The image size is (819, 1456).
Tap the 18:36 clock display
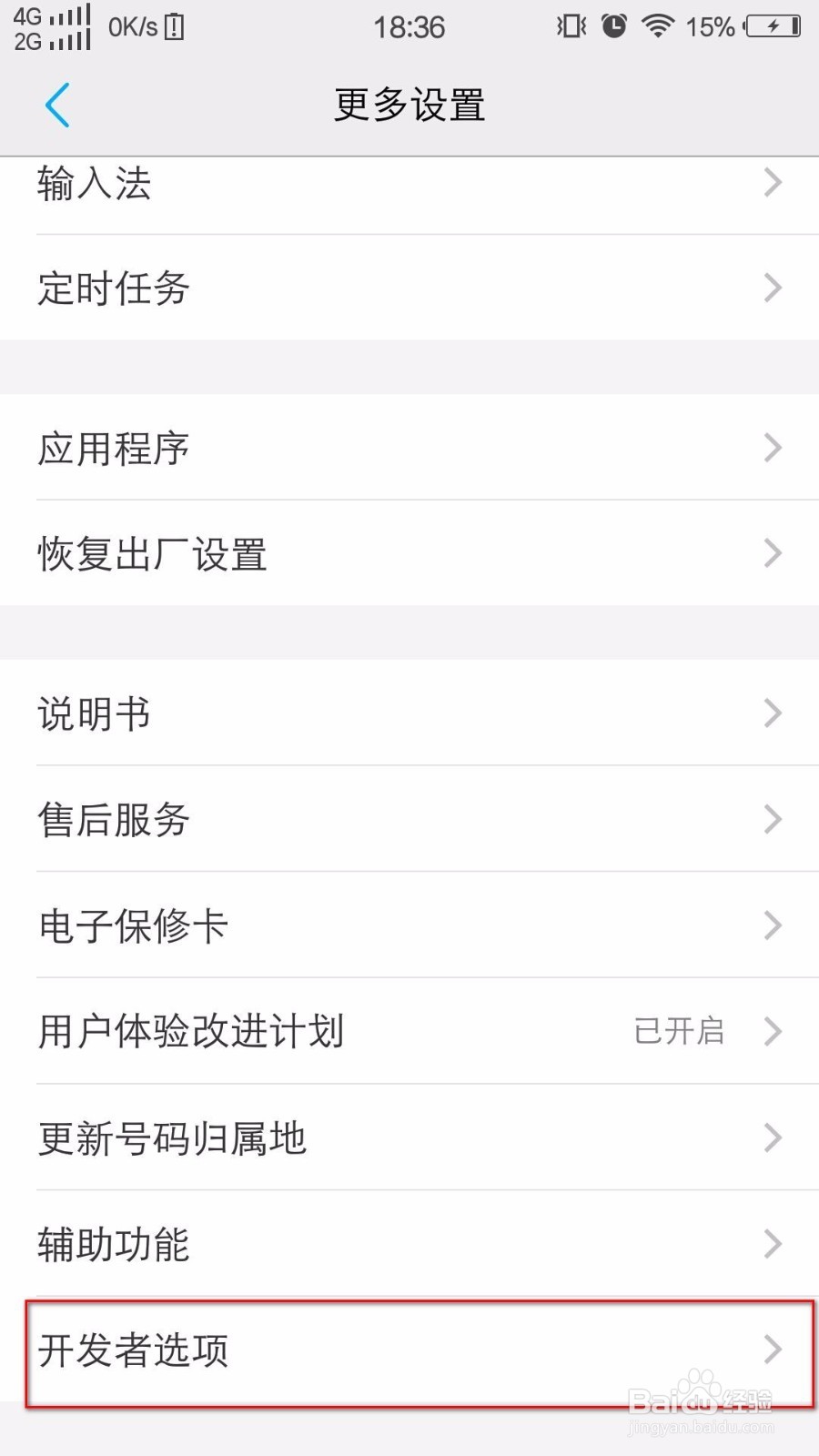409,26
